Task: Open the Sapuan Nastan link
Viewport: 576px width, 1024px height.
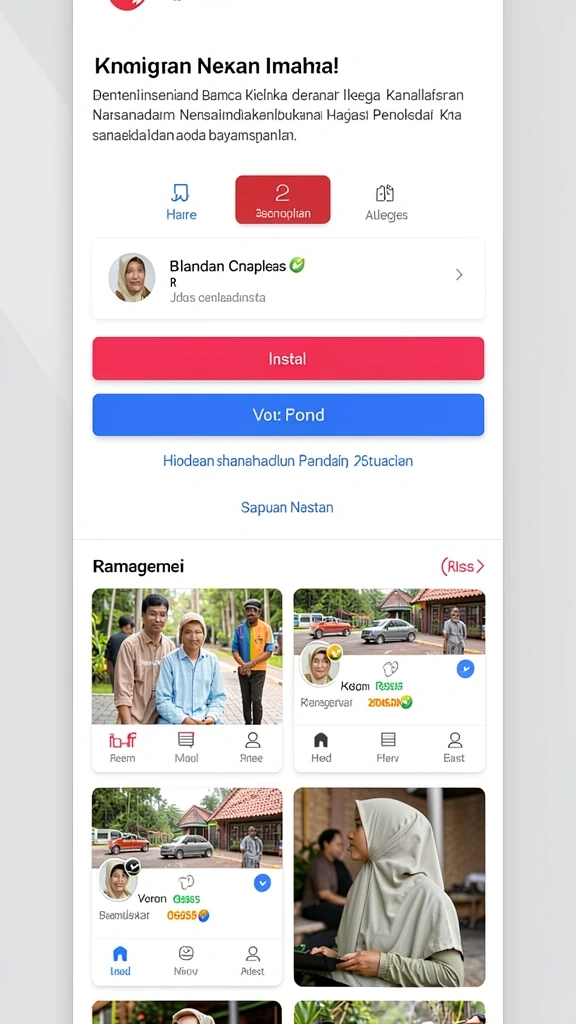Action: point(287,507)
